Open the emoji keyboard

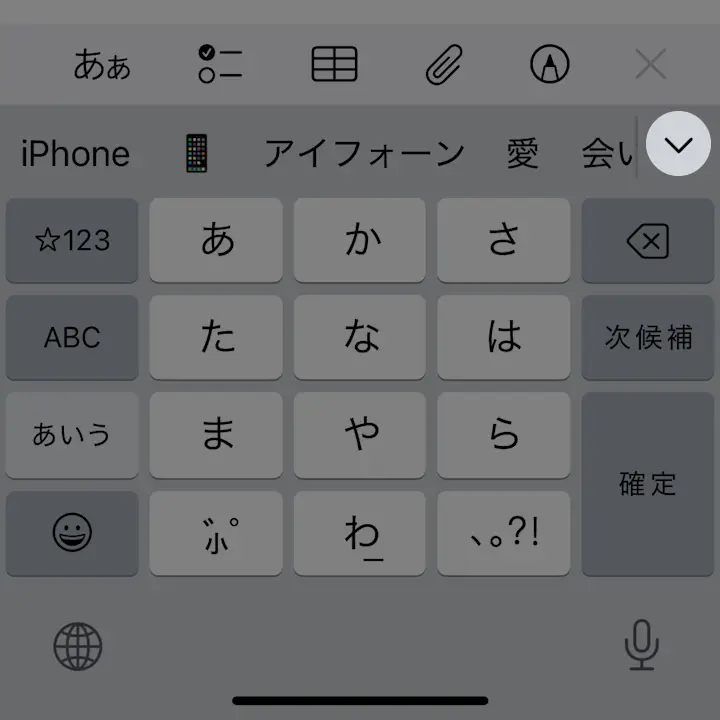(72, 533)
